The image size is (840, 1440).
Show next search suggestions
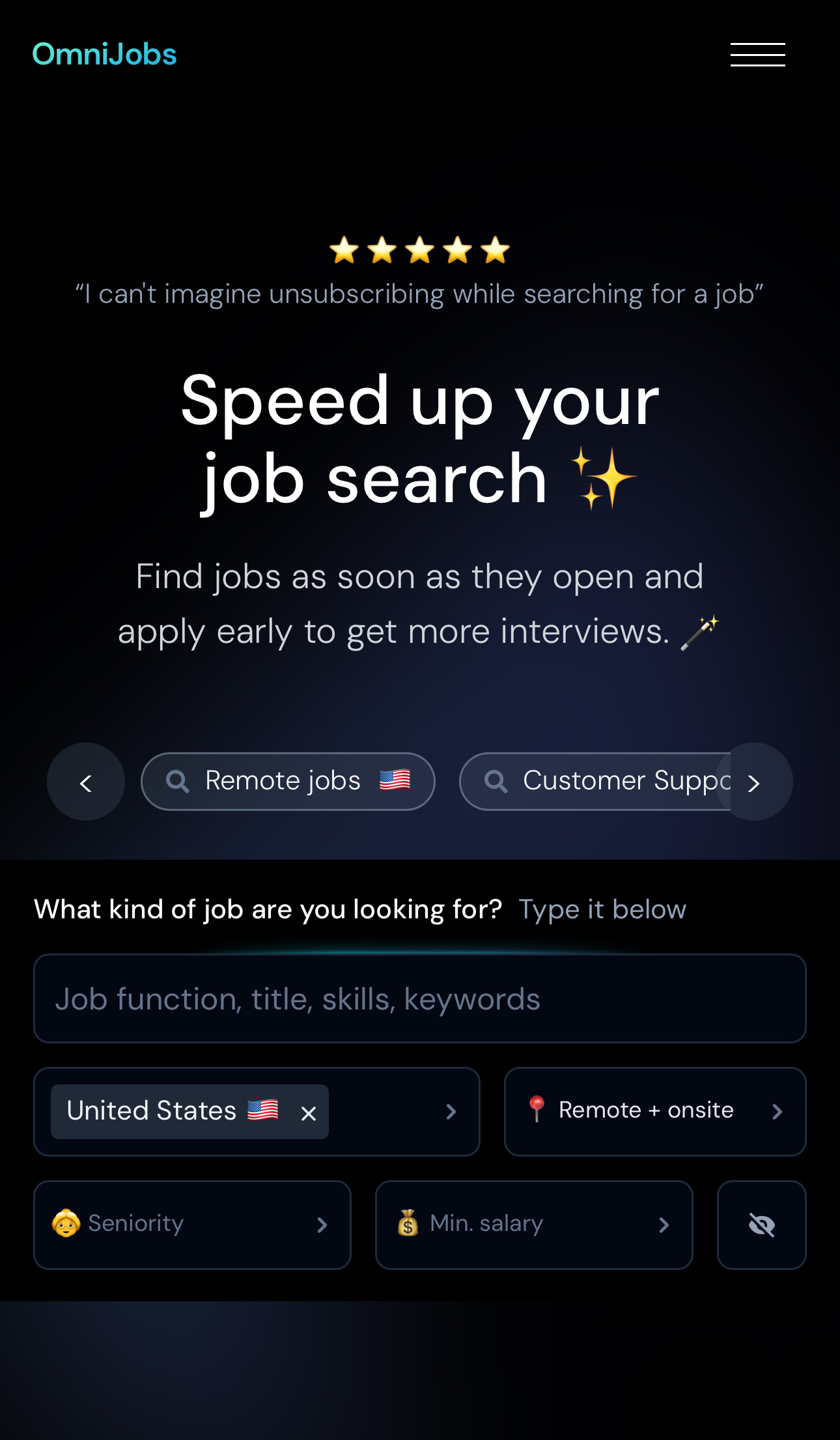point(754,782)
